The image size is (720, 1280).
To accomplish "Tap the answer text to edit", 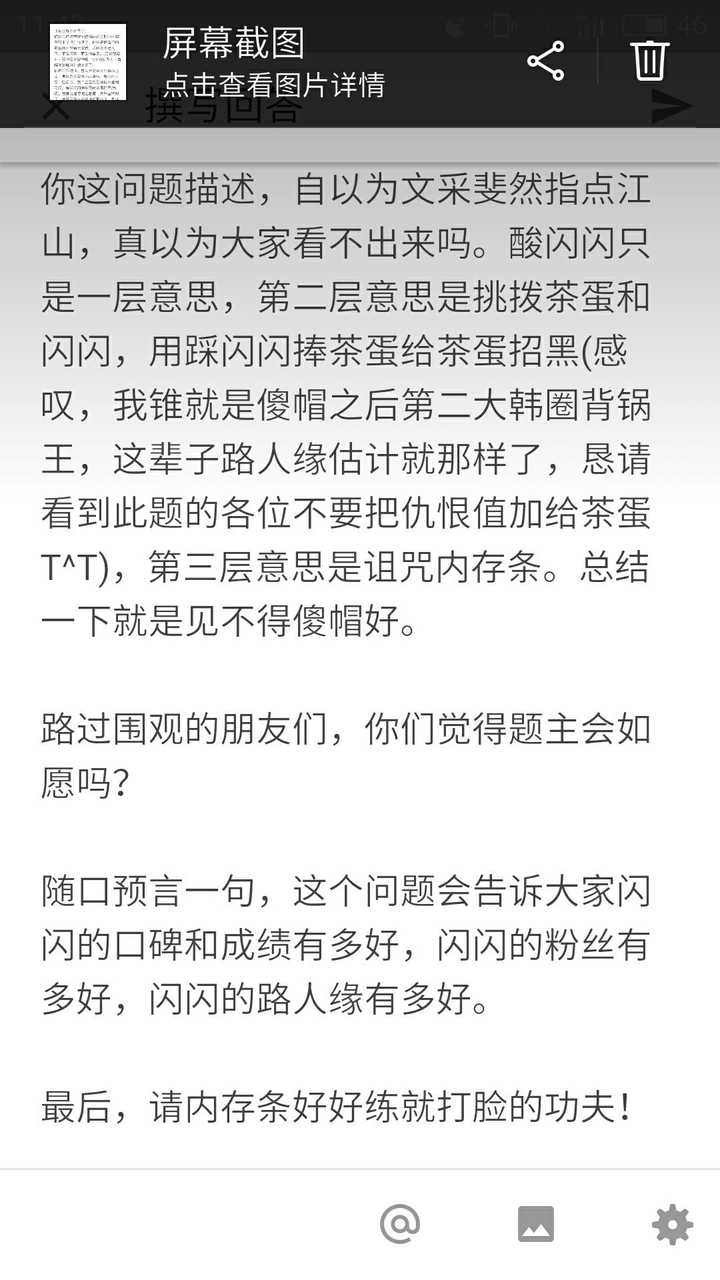I will 347,646.
